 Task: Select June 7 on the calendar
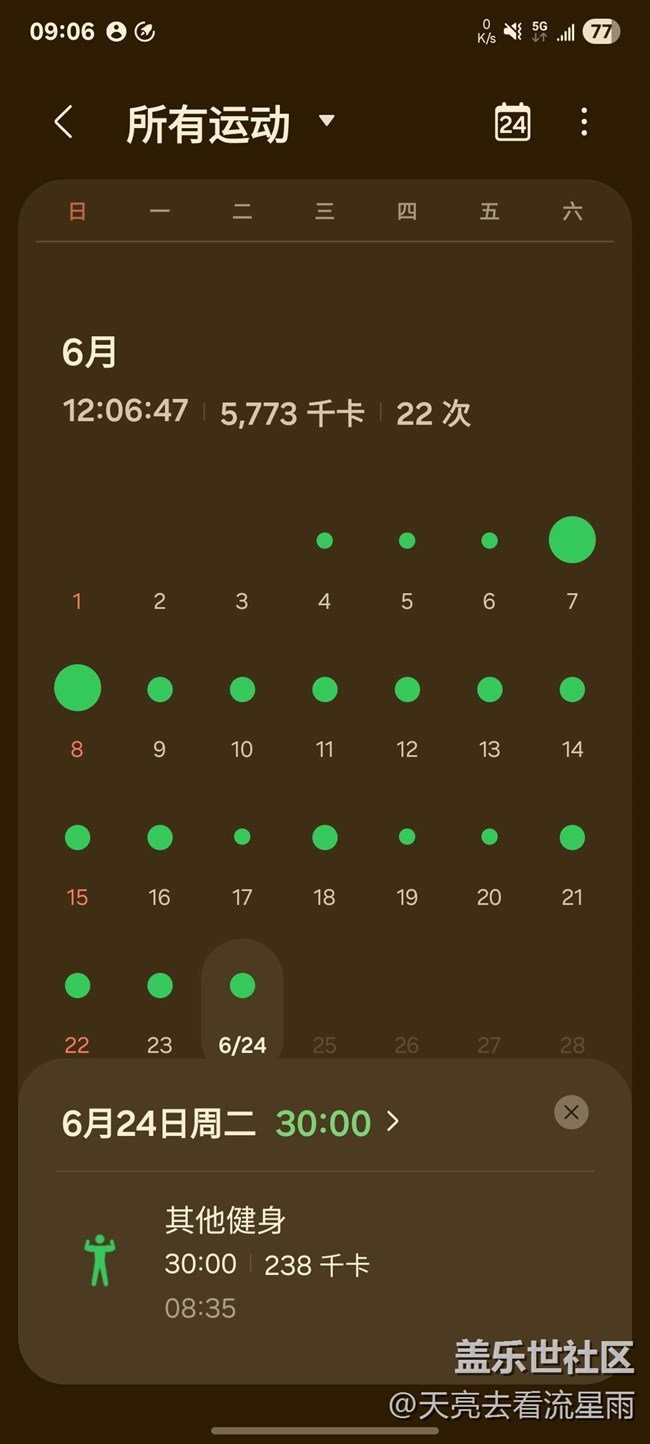[x=572, y=565]
